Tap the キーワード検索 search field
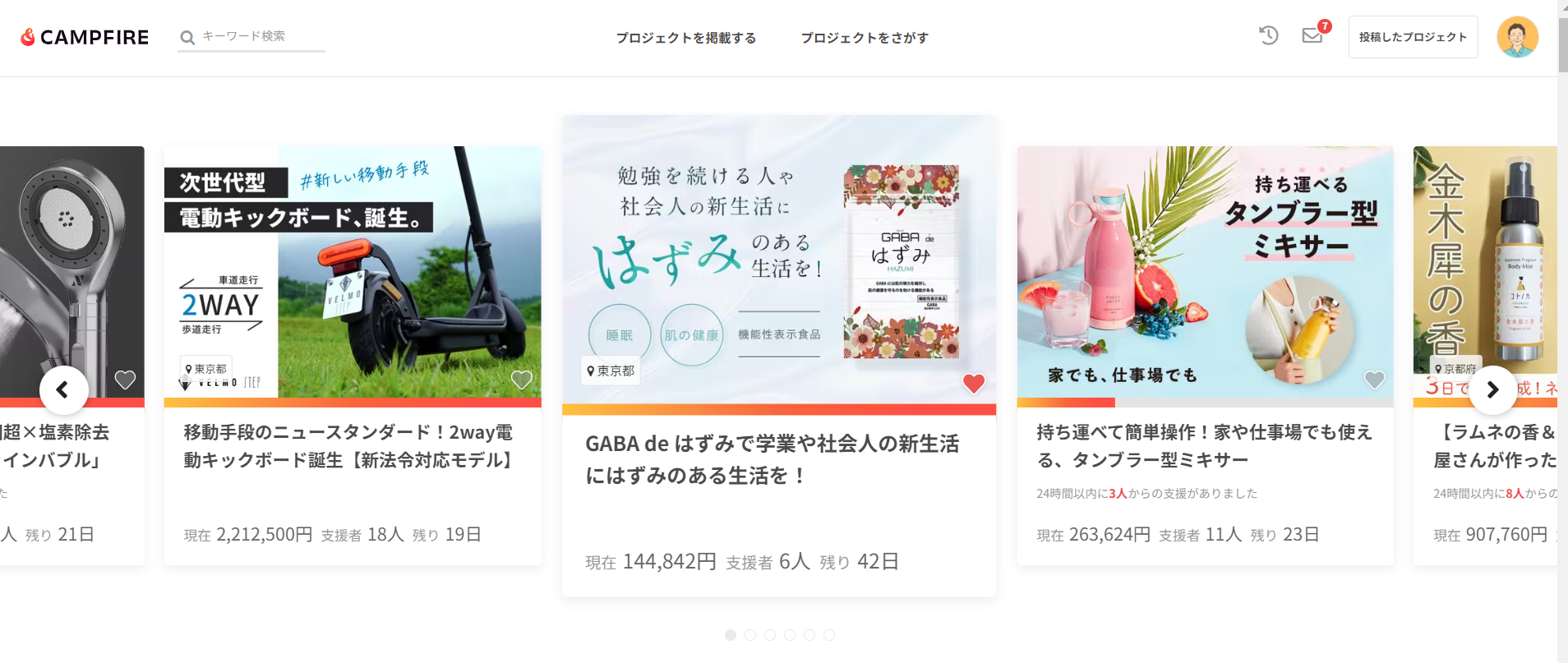The height and width of the screenshot is (663, 1568). [255, 37]
